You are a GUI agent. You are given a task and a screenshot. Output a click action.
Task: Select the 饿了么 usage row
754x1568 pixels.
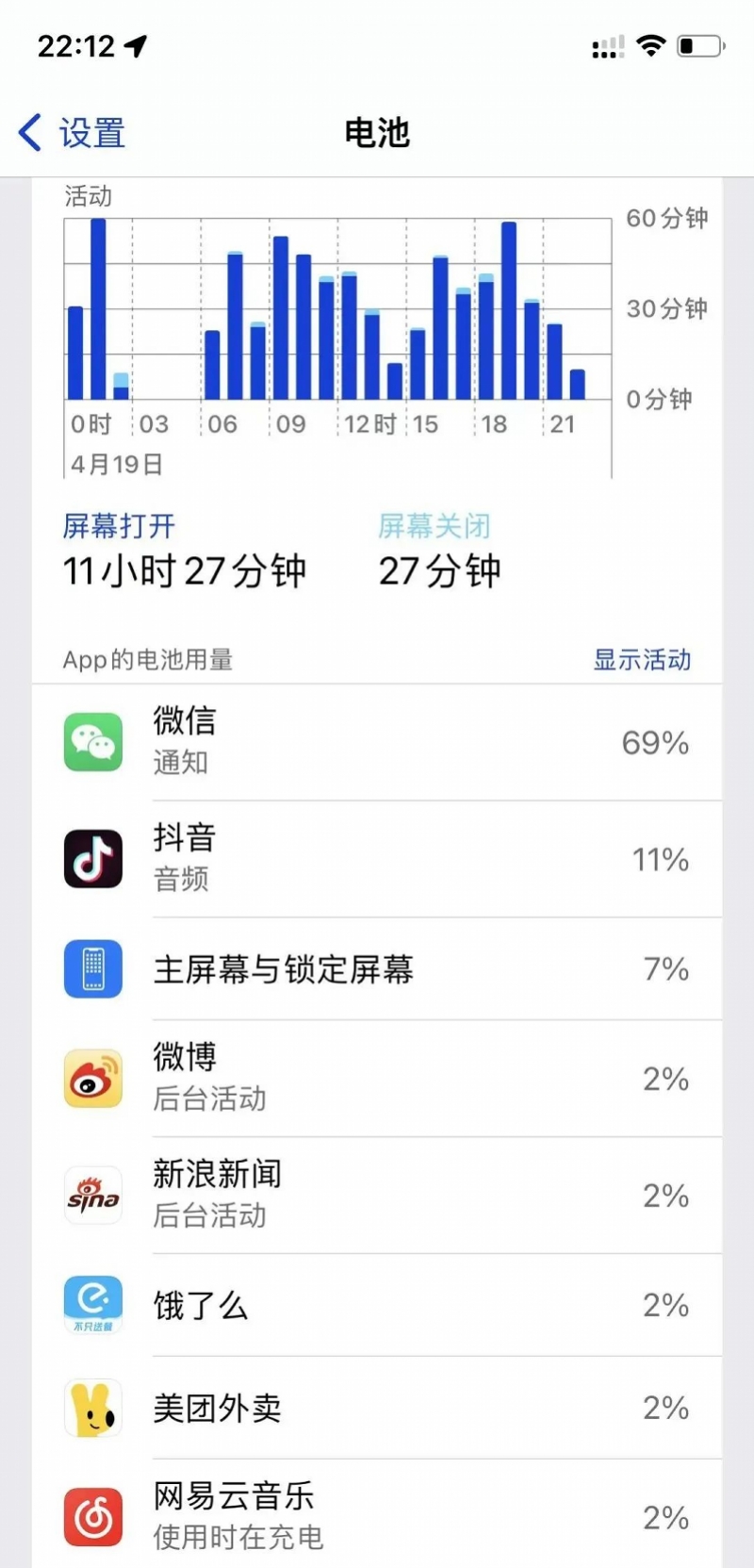point(377,1305)
